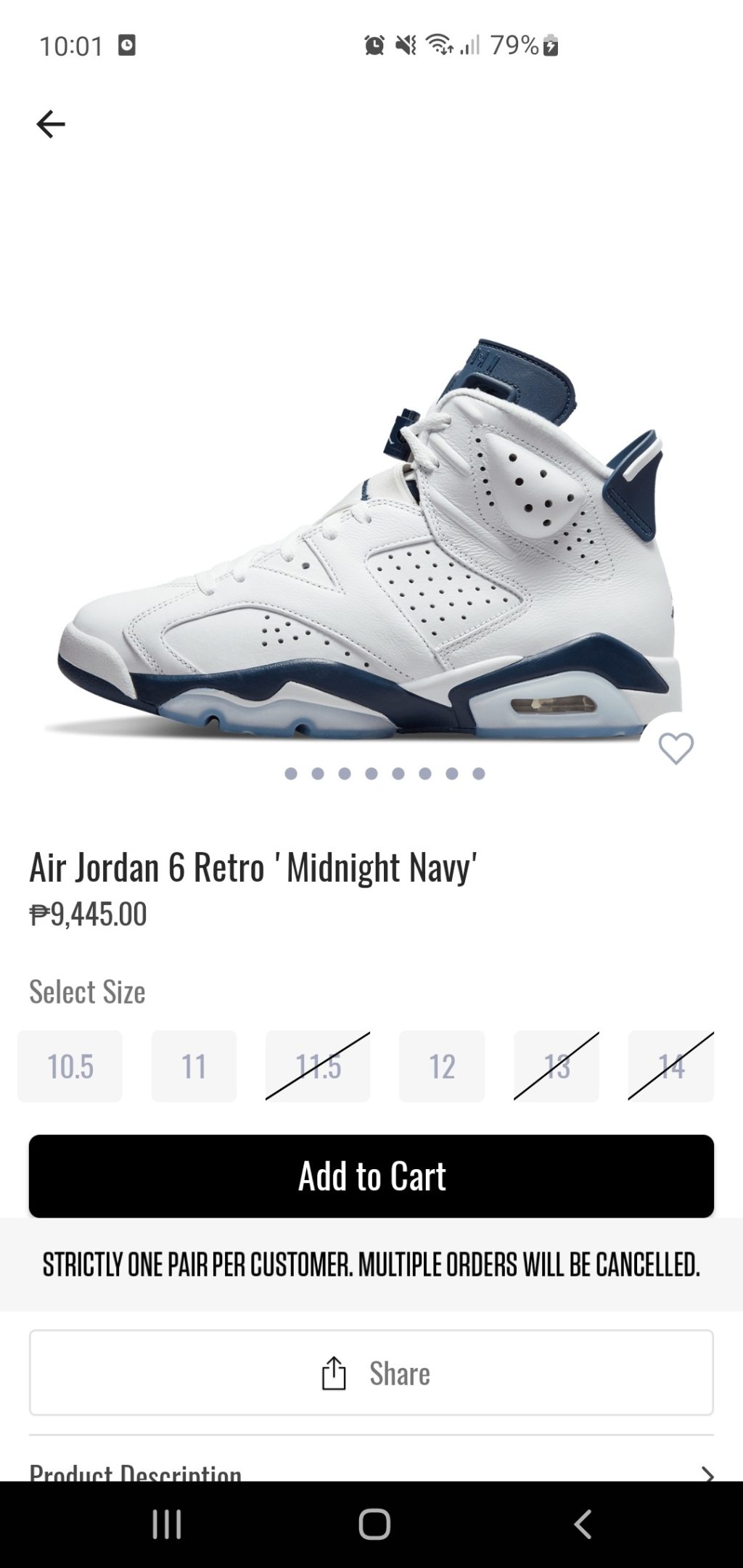Add the shoe to wishlist with heart
743x1568 pixels.
click(x=676, y=748)
